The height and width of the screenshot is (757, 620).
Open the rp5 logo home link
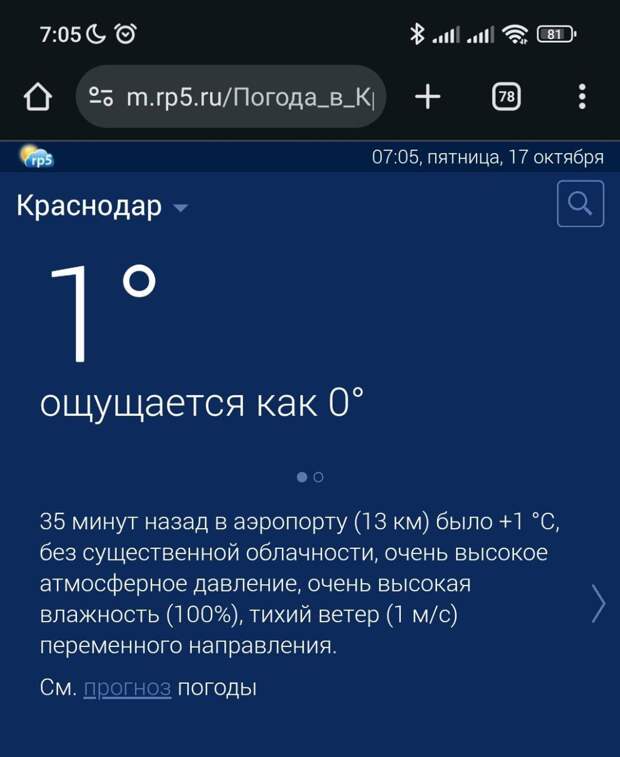click(x=36, y=157)
